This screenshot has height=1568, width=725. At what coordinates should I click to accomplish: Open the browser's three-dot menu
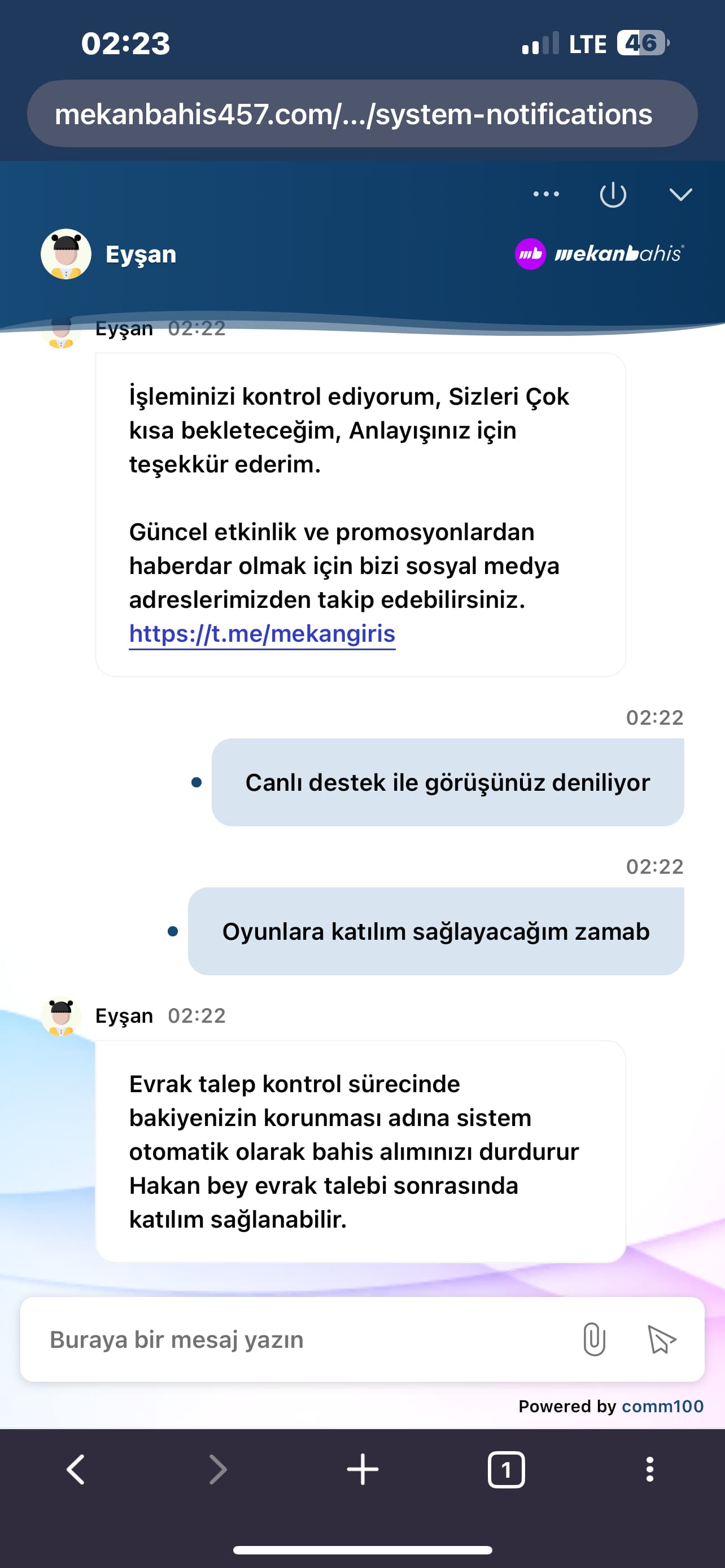coord(649,1470)
